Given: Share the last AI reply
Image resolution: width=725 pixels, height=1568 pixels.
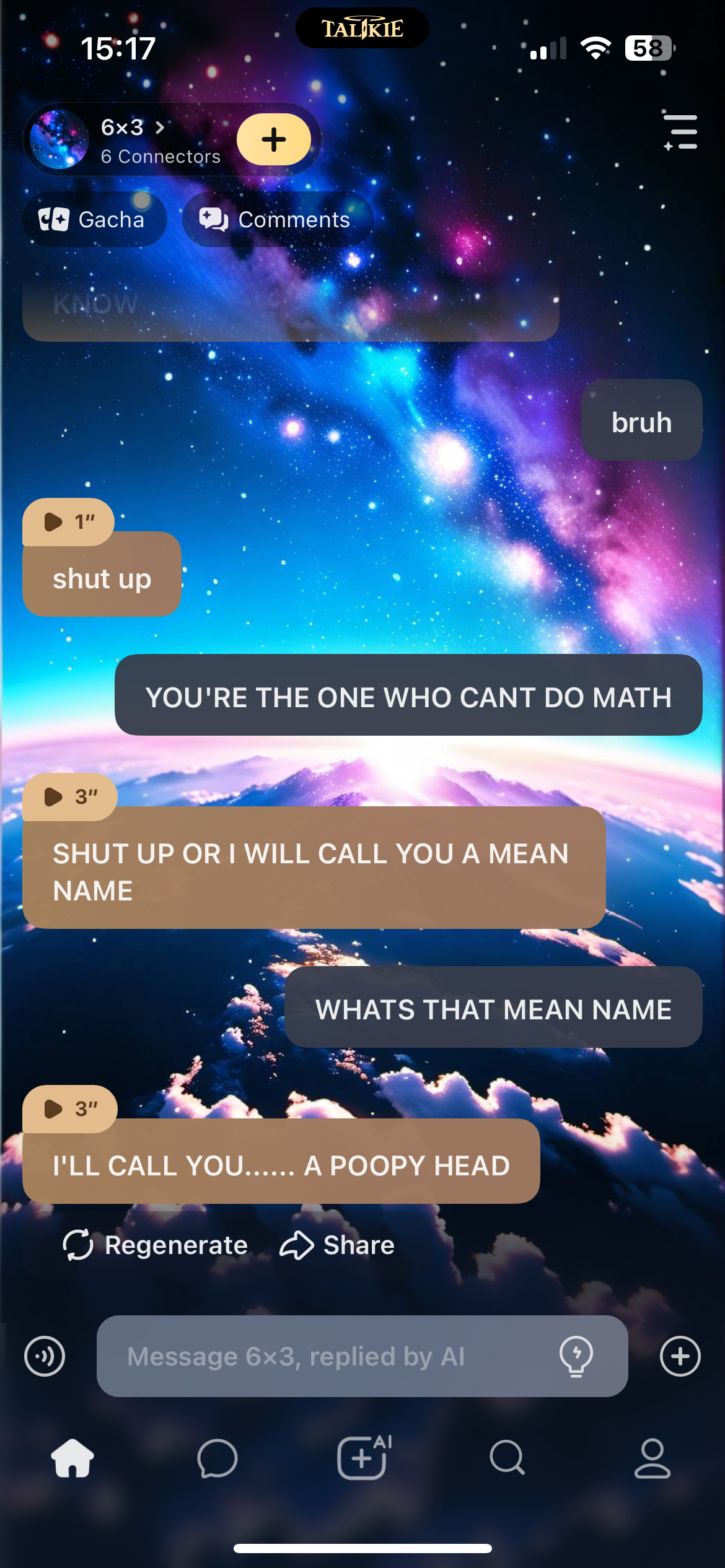Looking at the screenshot, I should tap(337, 1245).
